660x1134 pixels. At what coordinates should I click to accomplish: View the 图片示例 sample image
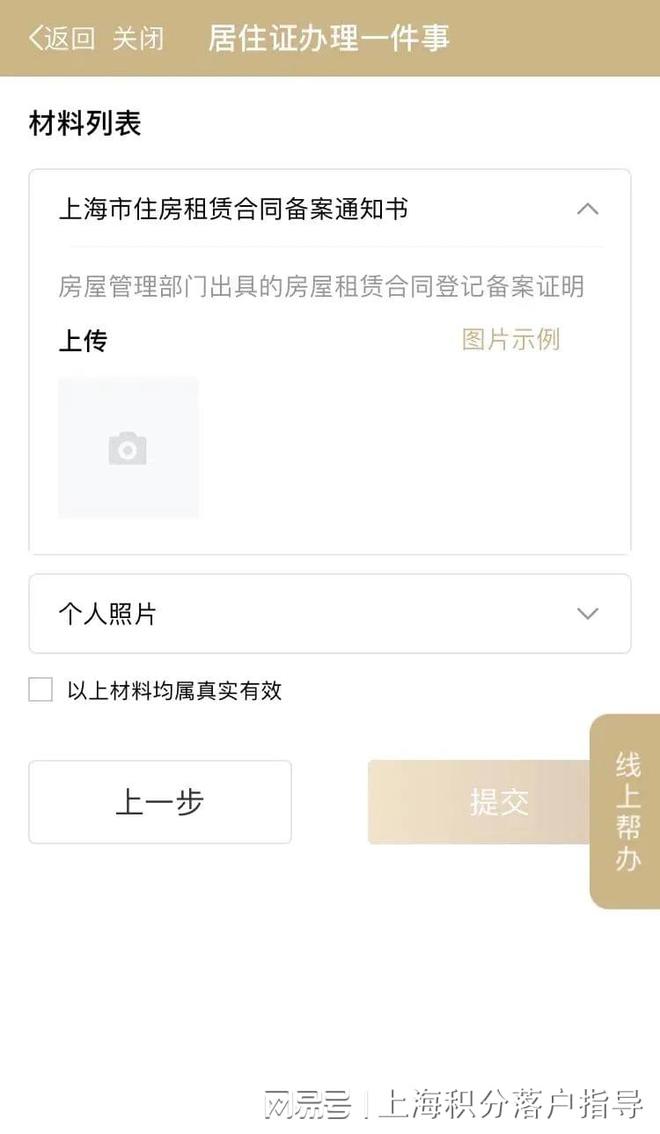[x=510, y=339]
